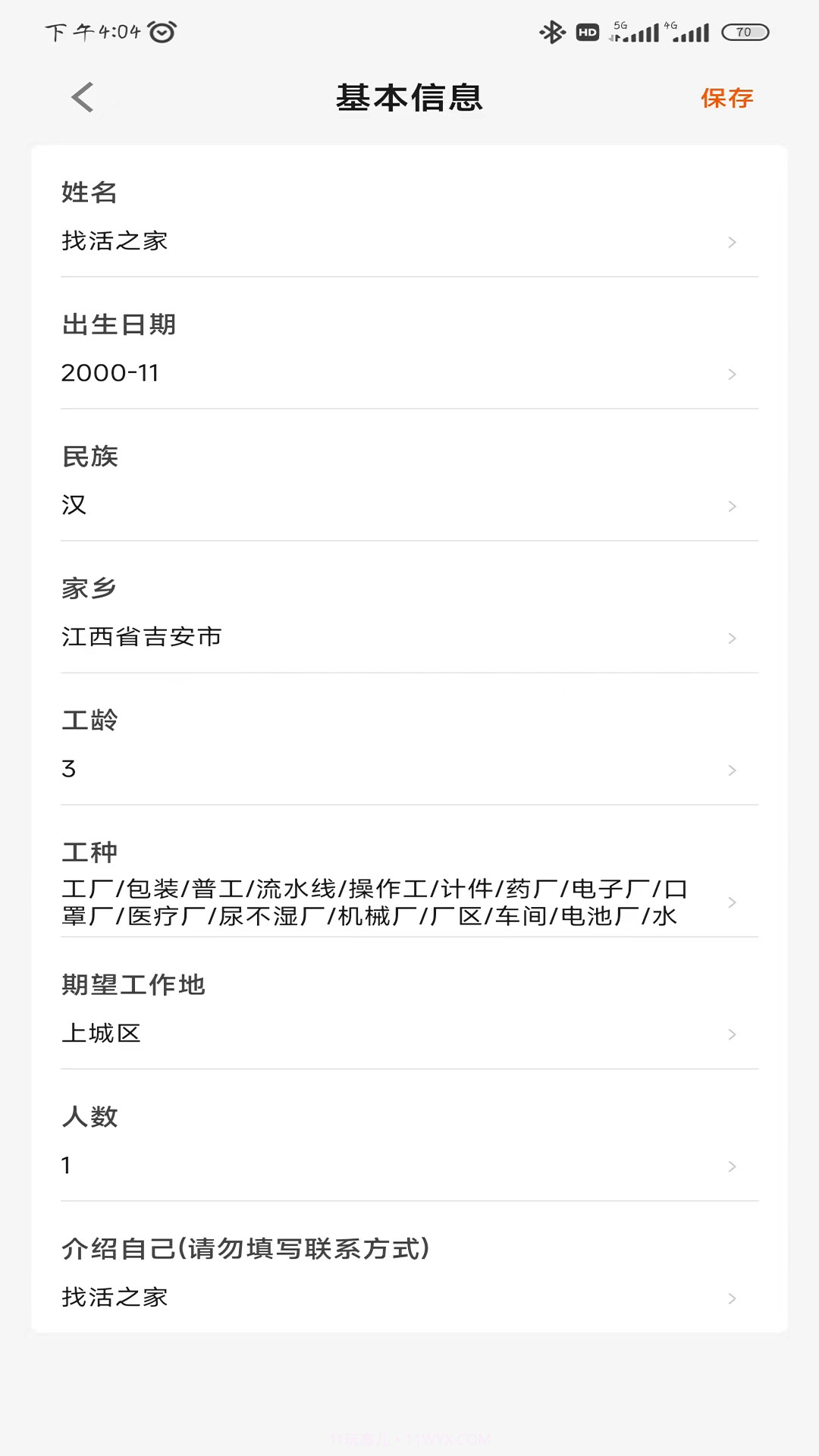Screen dimensions: 819x1456
Task: Open the 人数 selector chevron
Action: click(731, 1166)
